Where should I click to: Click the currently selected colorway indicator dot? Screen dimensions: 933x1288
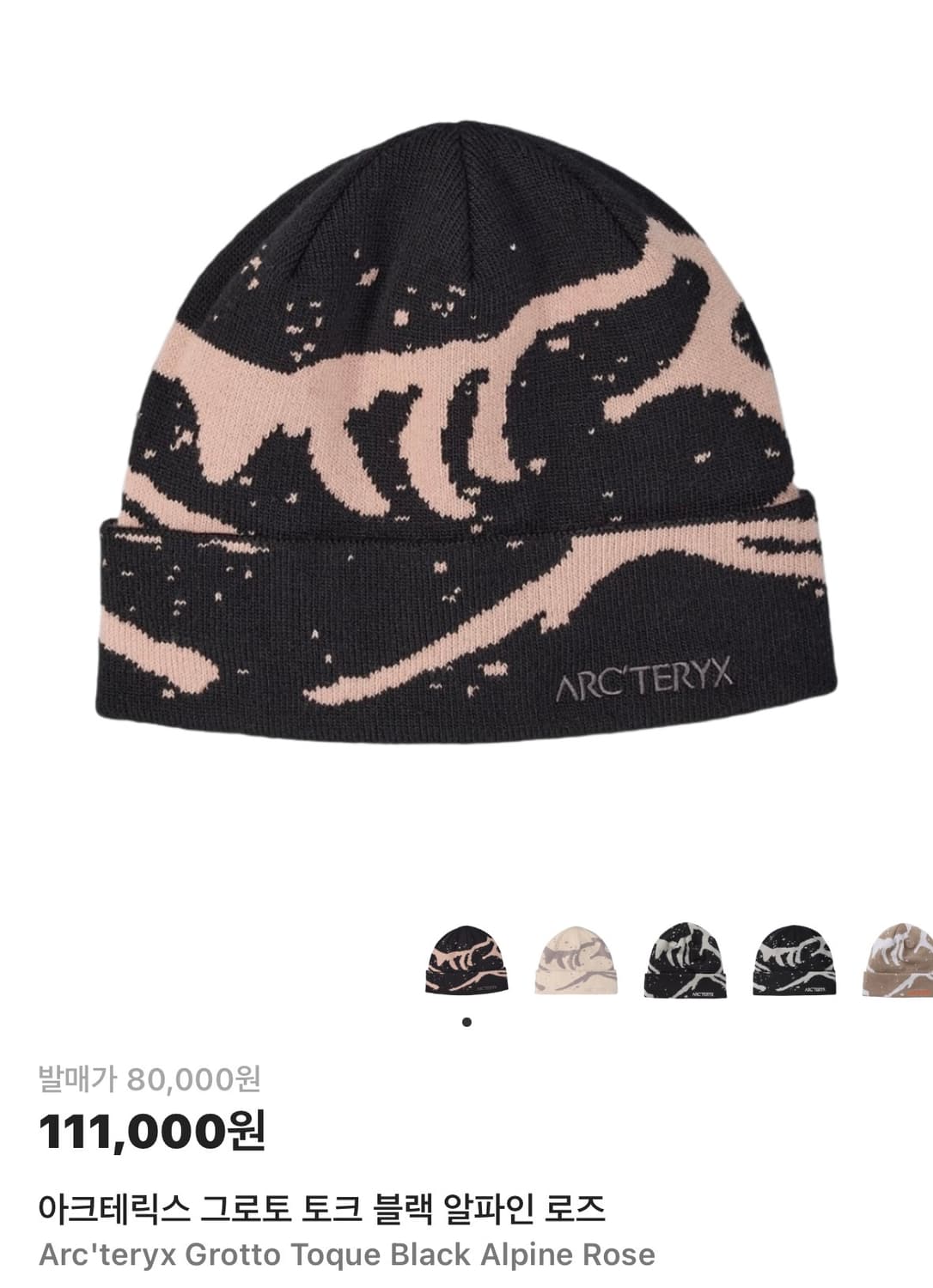point(466,1022)
